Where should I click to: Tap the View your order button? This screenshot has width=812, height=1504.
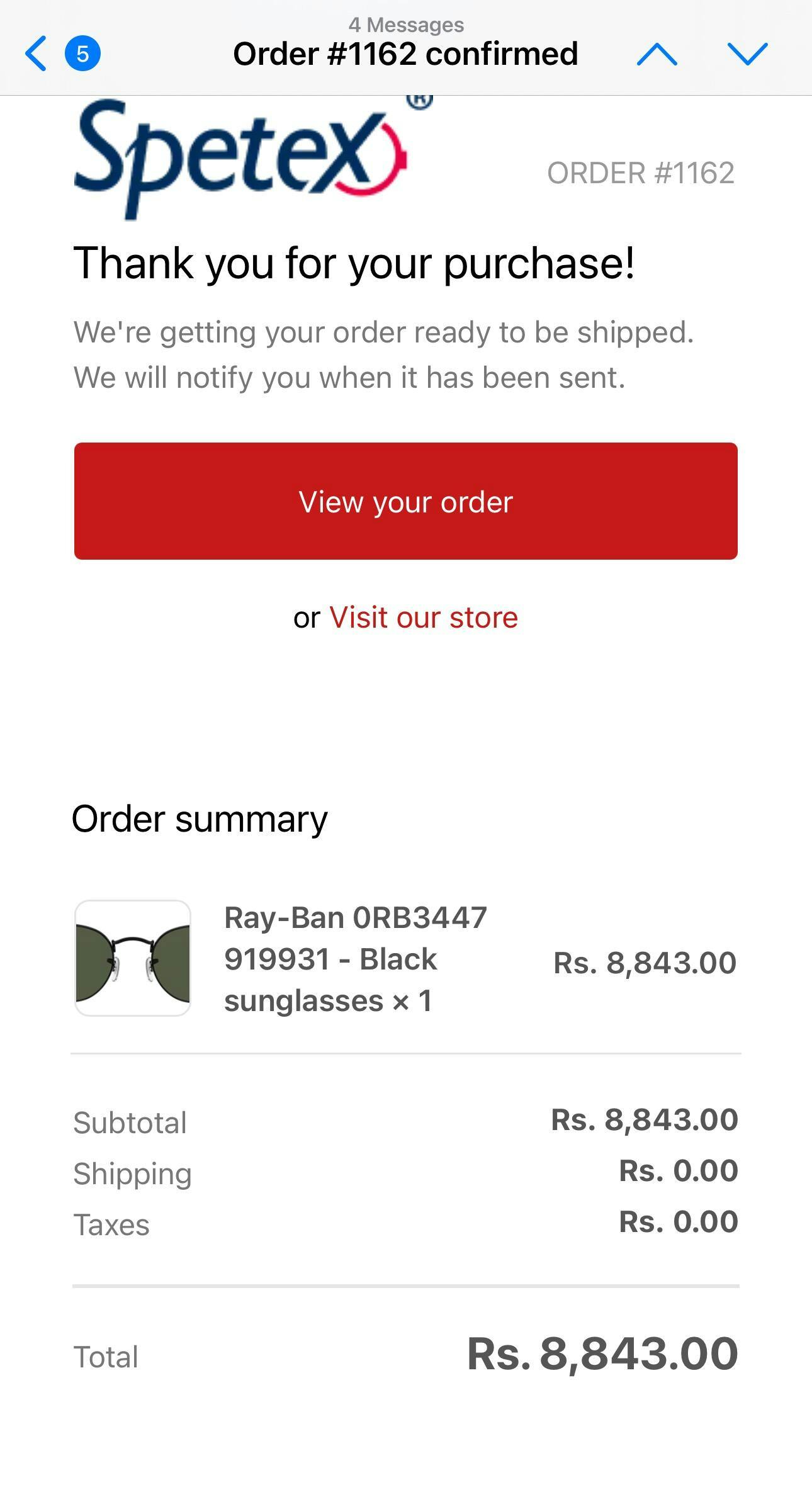pyautogui.click(x=405, y=501)
